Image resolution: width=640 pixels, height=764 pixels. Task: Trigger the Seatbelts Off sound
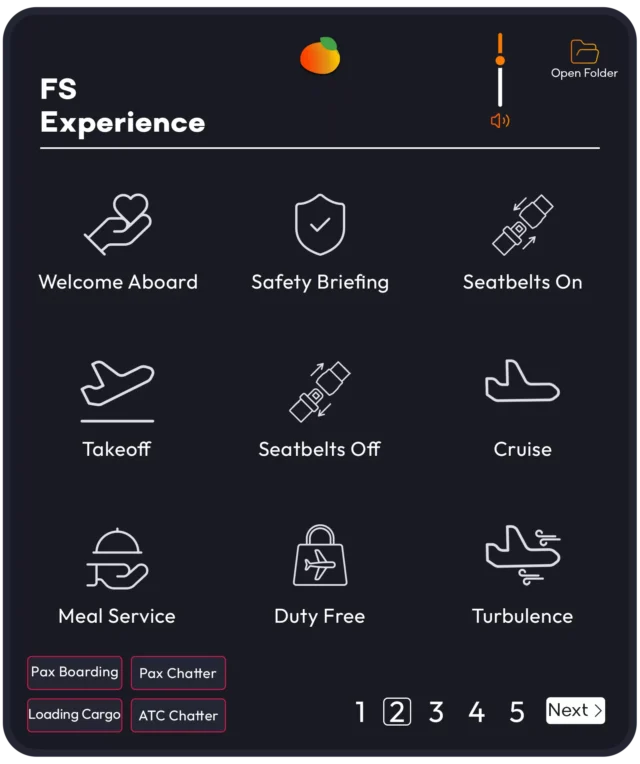320,408
